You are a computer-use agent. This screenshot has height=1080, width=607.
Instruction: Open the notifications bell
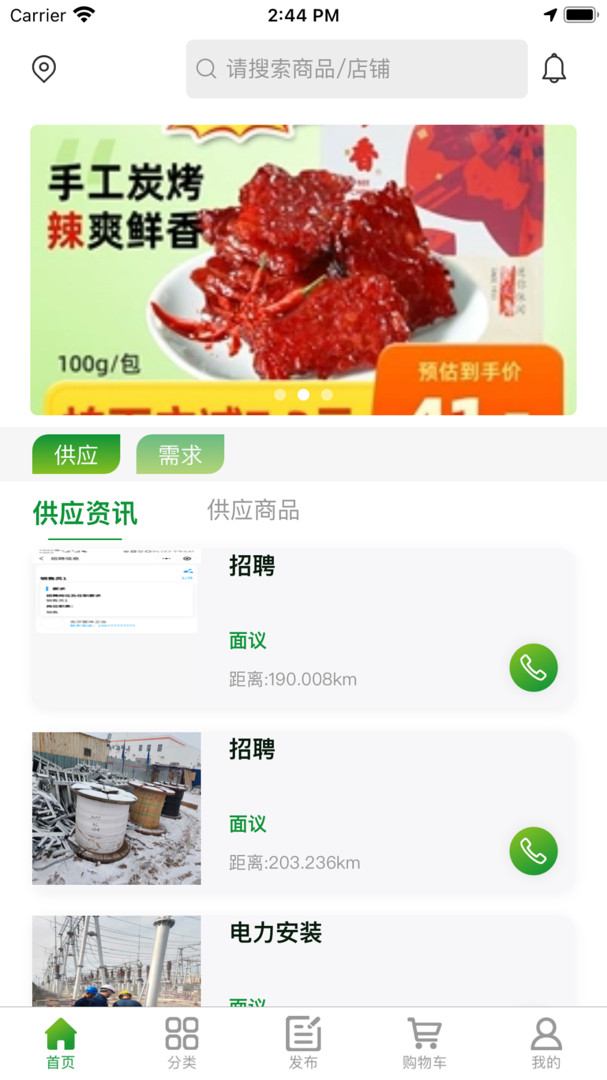click(553, 69)
